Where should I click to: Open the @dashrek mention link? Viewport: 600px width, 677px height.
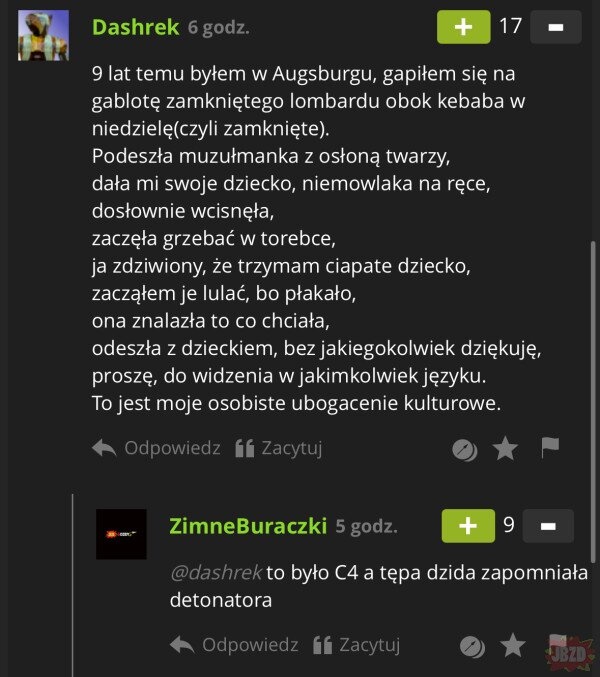pos(215,573)
